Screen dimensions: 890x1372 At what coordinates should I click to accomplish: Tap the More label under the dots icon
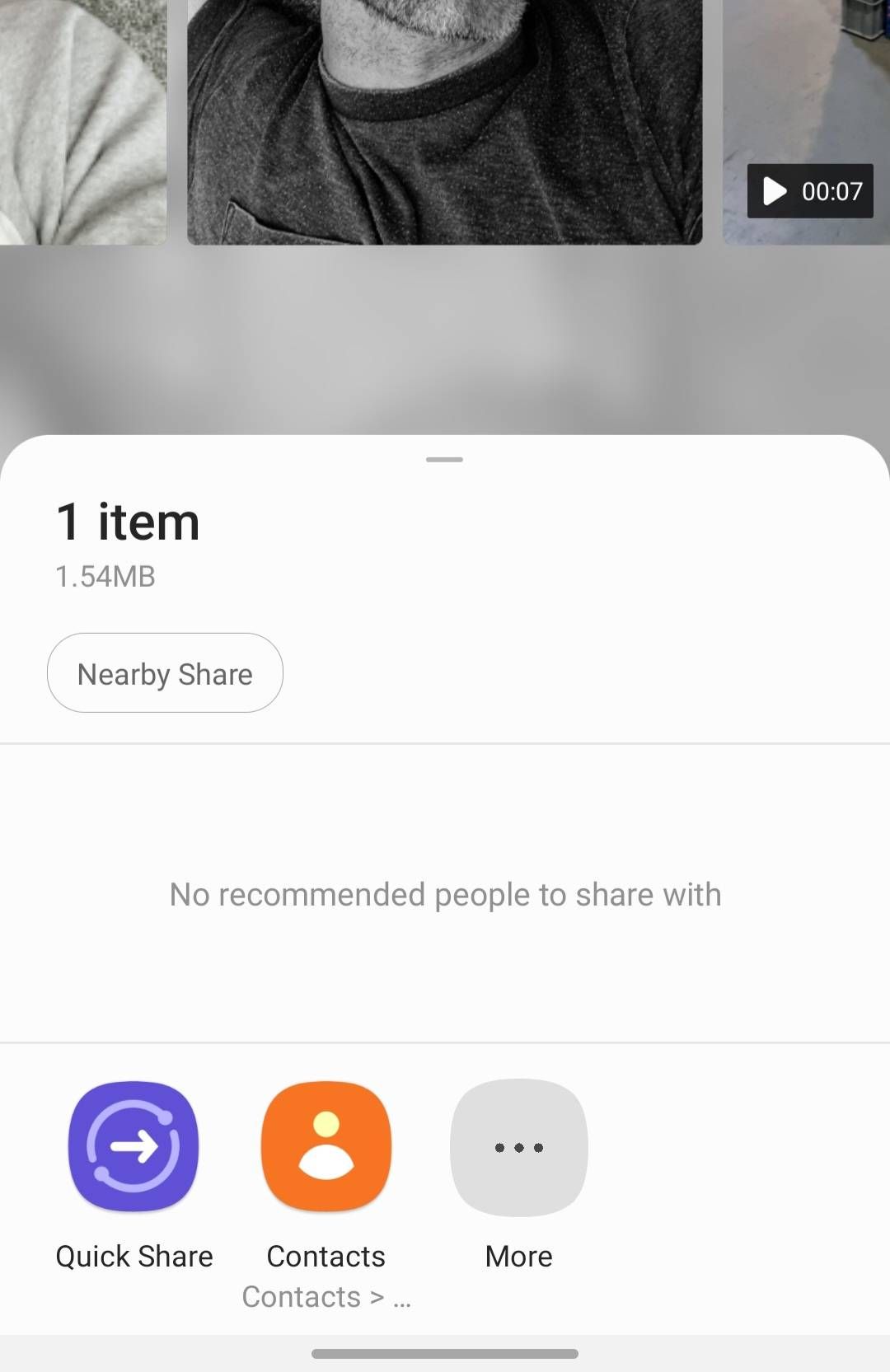tap(518, 1256)
